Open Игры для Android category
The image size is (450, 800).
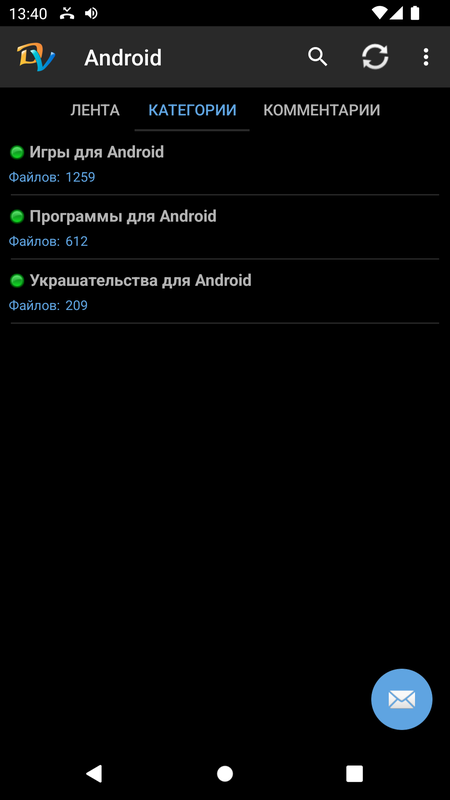pos(224,163)
